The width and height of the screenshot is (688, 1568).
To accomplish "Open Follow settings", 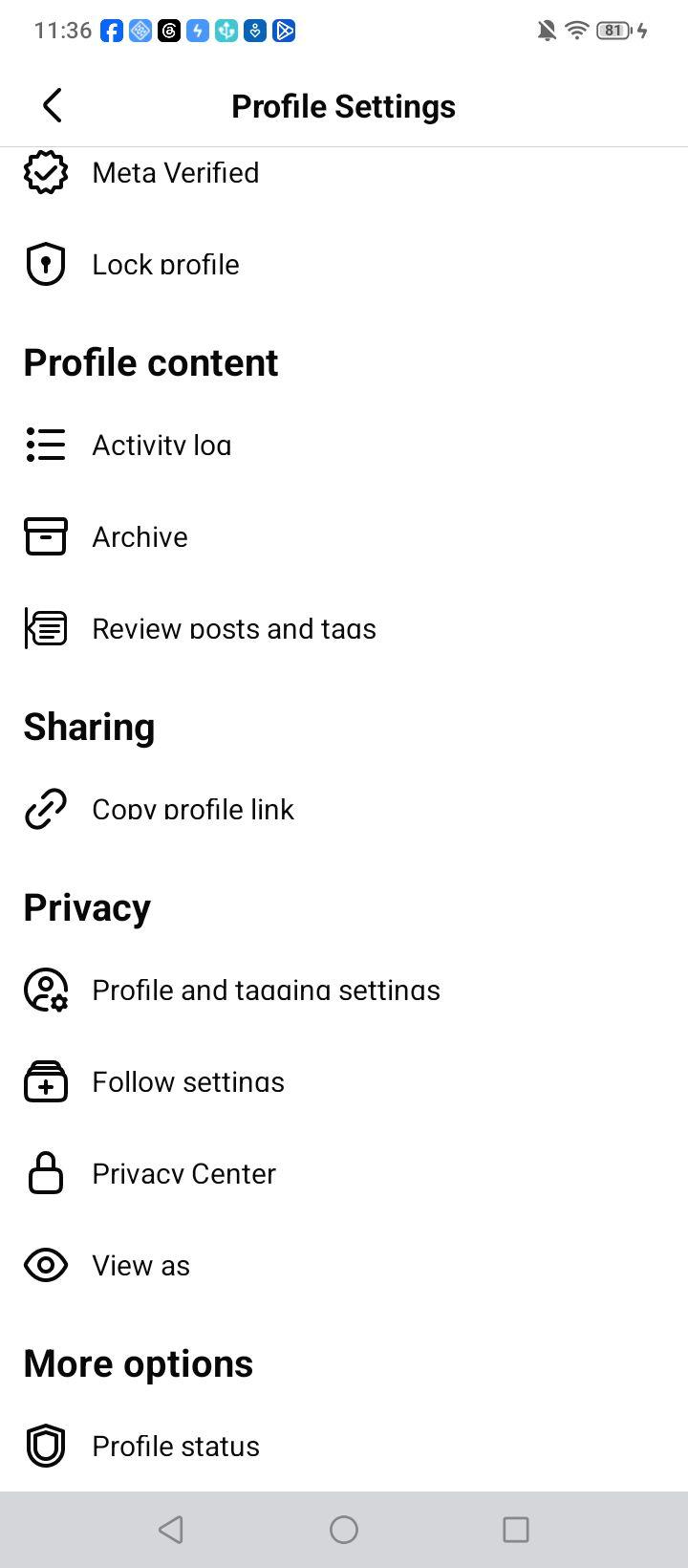I will click(x=344, y=1082).
